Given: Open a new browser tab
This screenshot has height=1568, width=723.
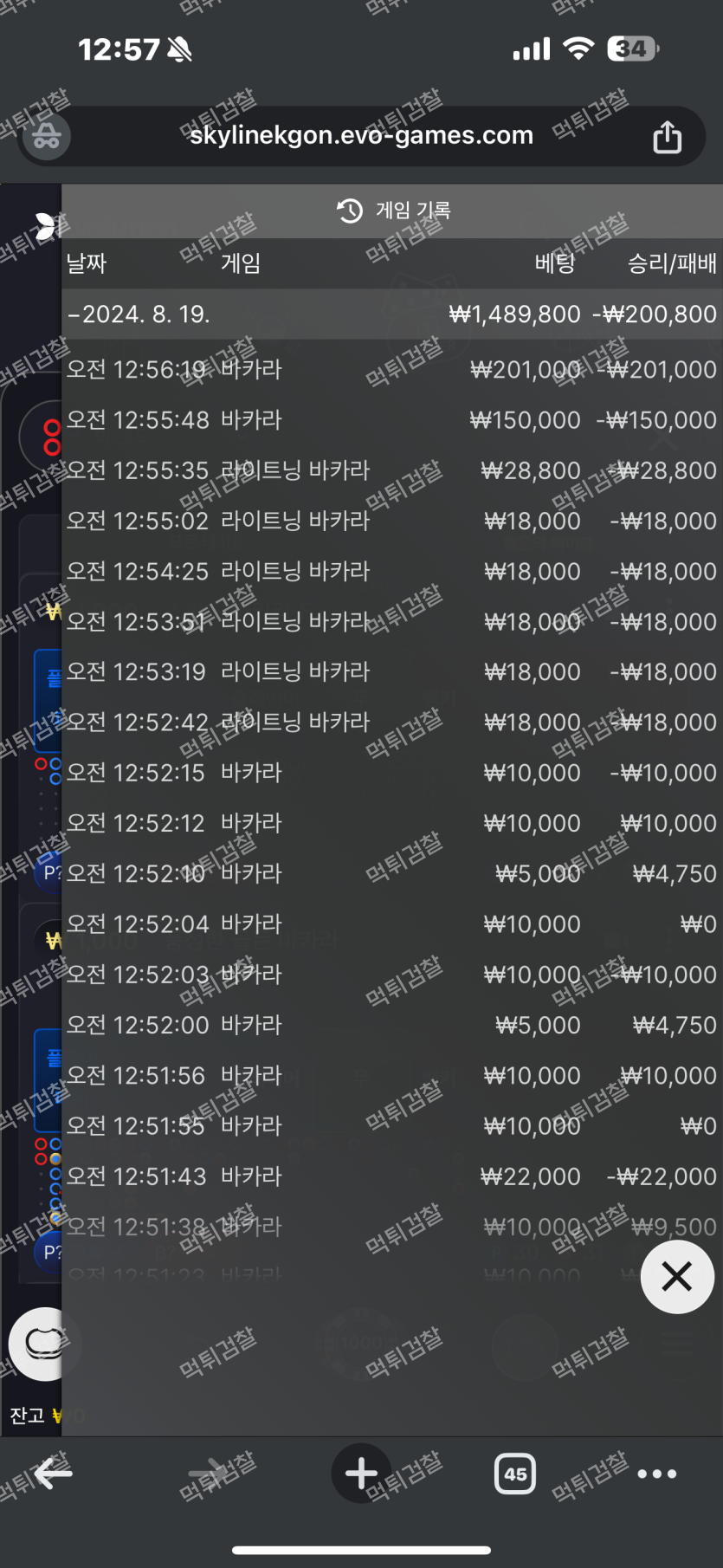Looking at the screenshot, I should (361, 1473).
